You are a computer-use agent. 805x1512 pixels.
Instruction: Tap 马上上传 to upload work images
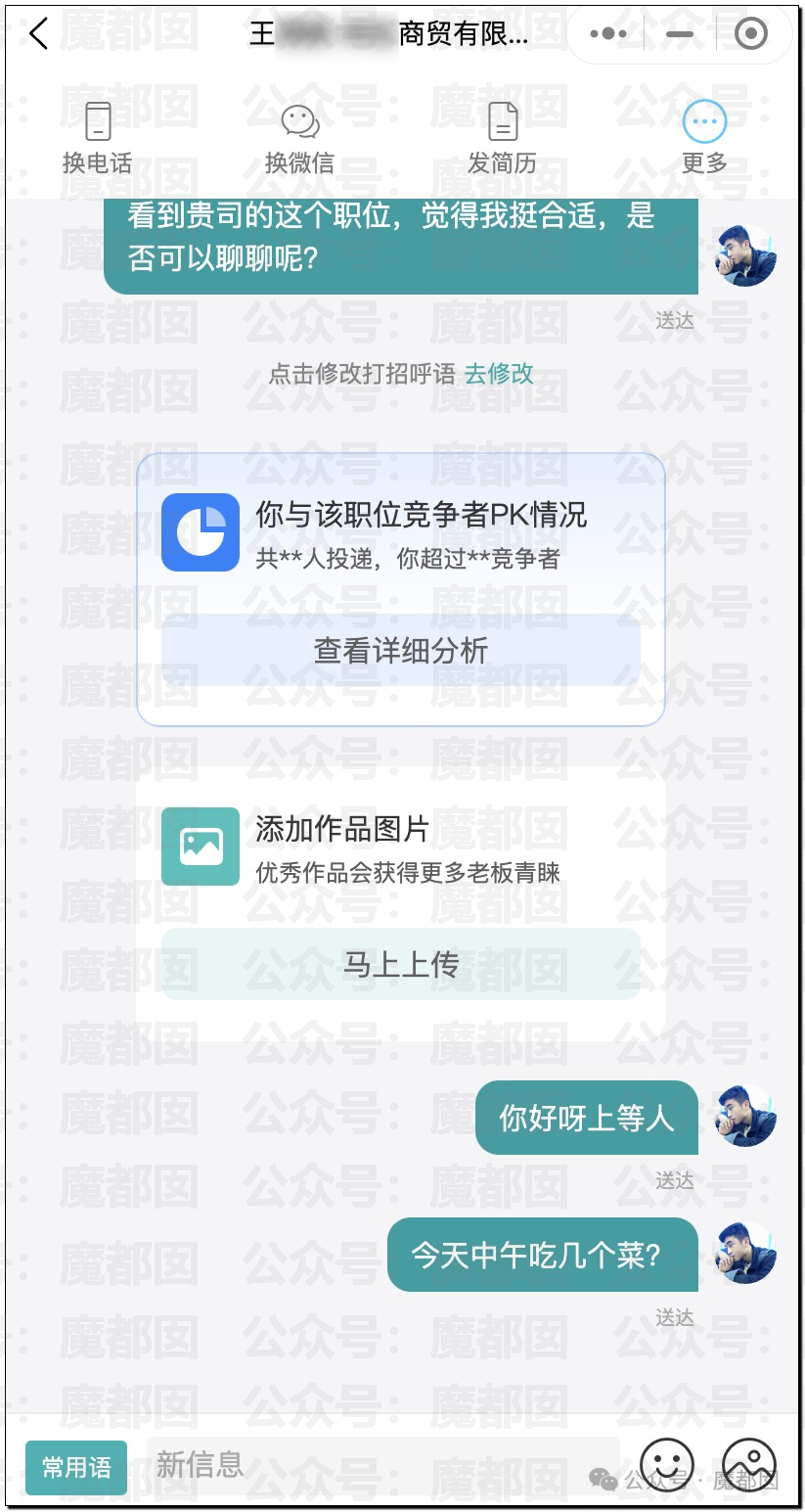point(401,964)
